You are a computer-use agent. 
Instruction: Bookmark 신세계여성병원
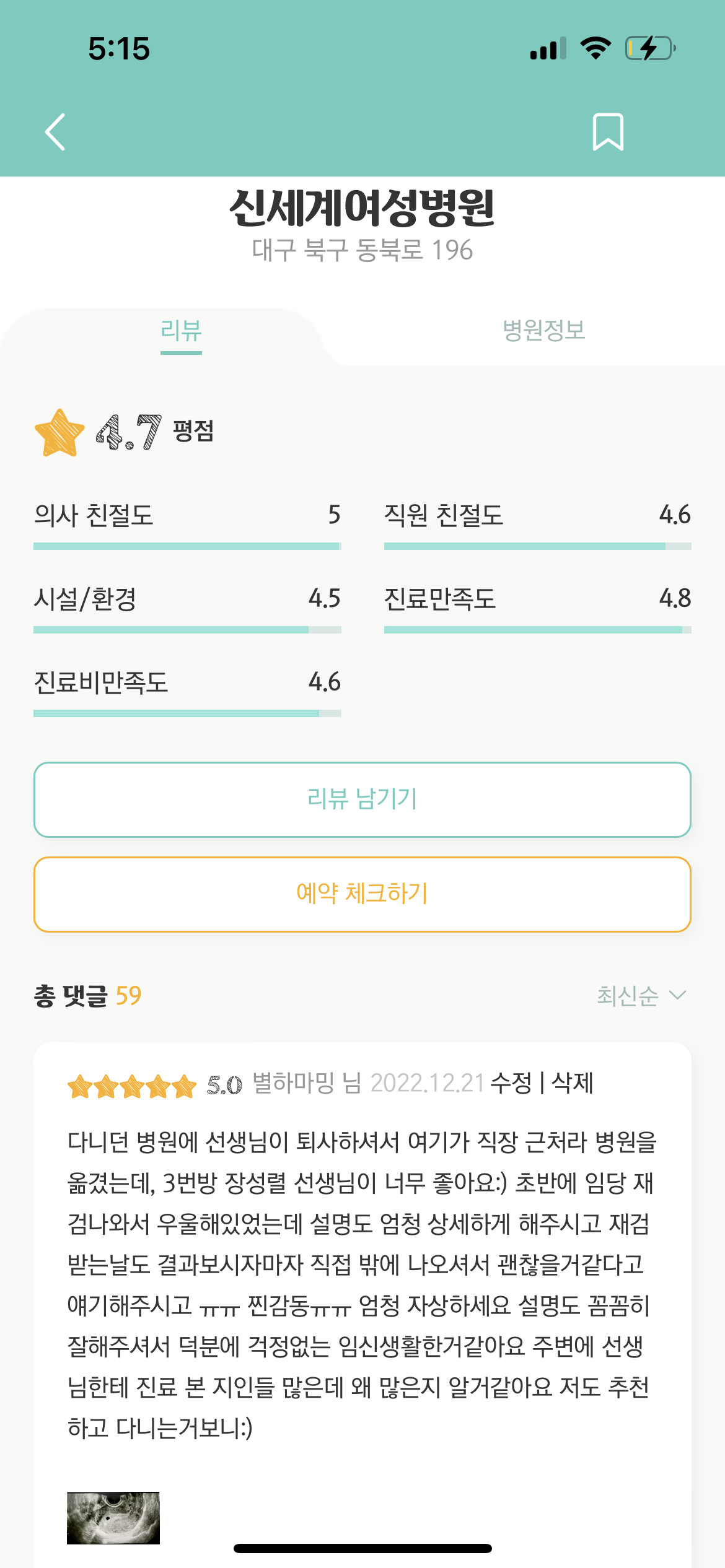[608, 132]
